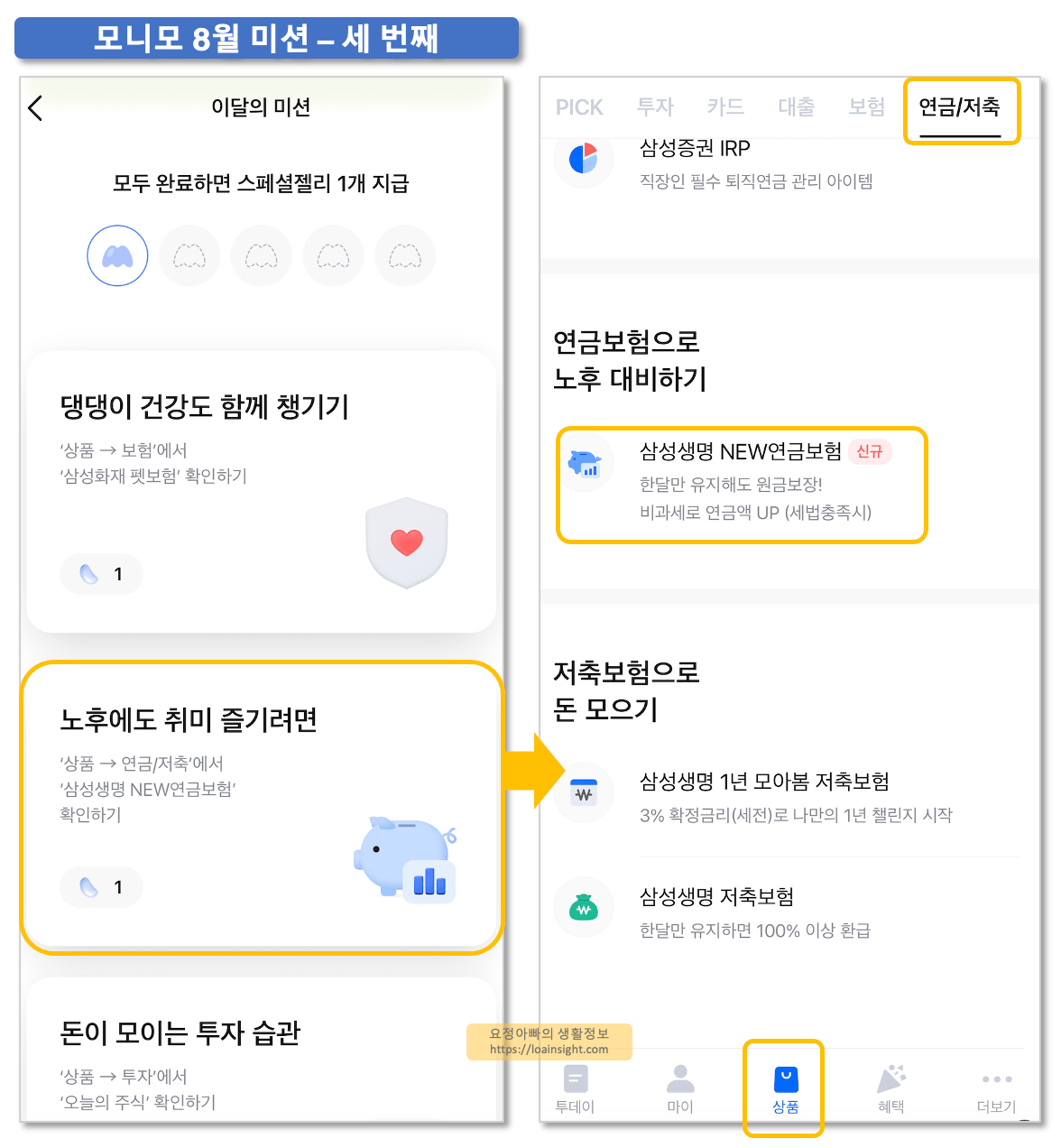Select the 마이 profile icon at bottom
This screenshot has height=1148, width=1061.
tap(679, 1079)
